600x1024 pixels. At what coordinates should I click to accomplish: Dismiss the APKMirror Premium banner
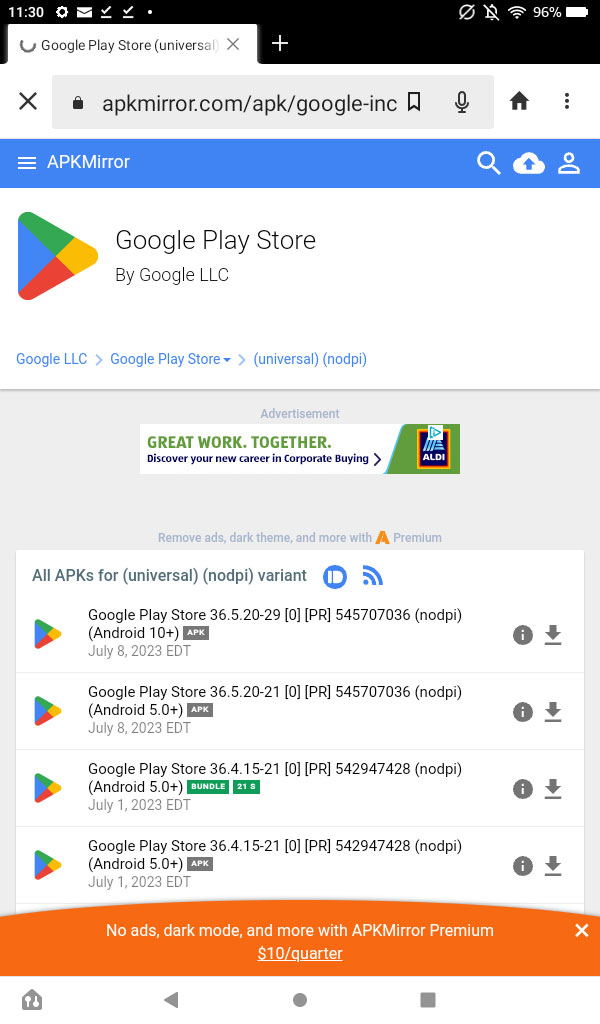pyautogui.click(x=582, y=930)
